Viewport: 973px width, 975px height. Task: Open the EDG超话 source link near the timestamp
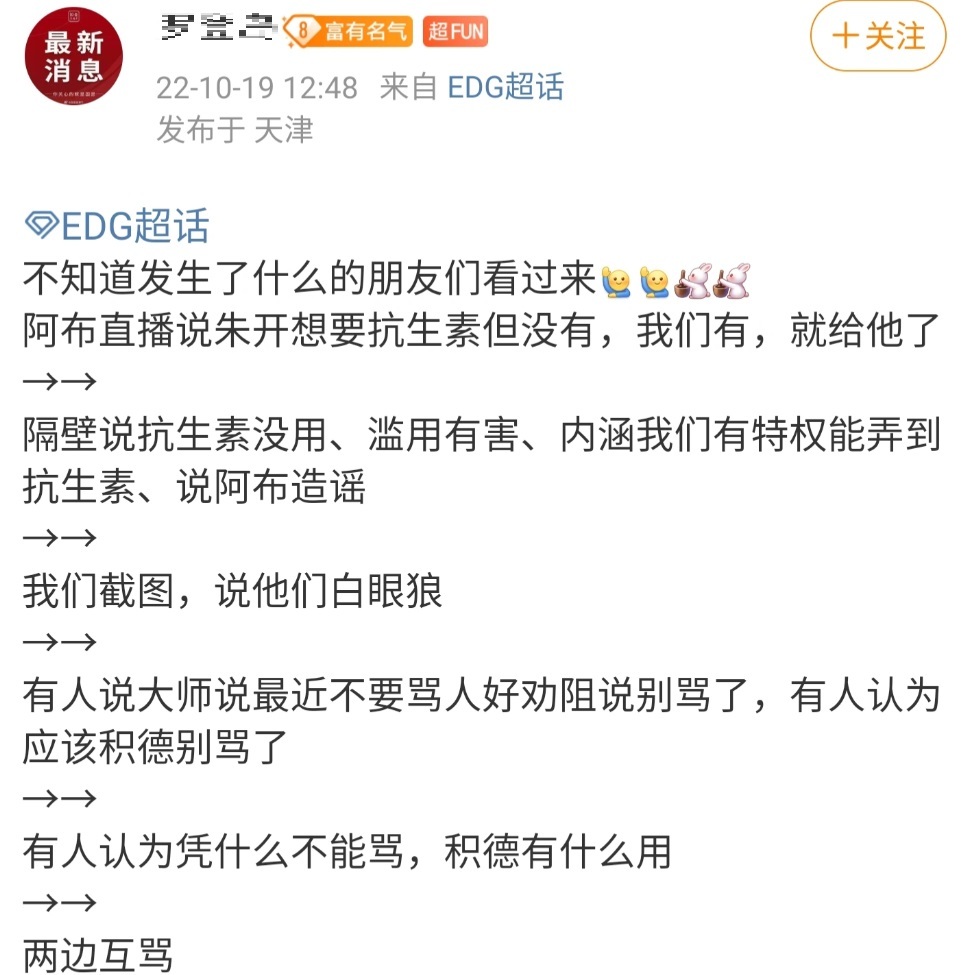click(505, 87)
